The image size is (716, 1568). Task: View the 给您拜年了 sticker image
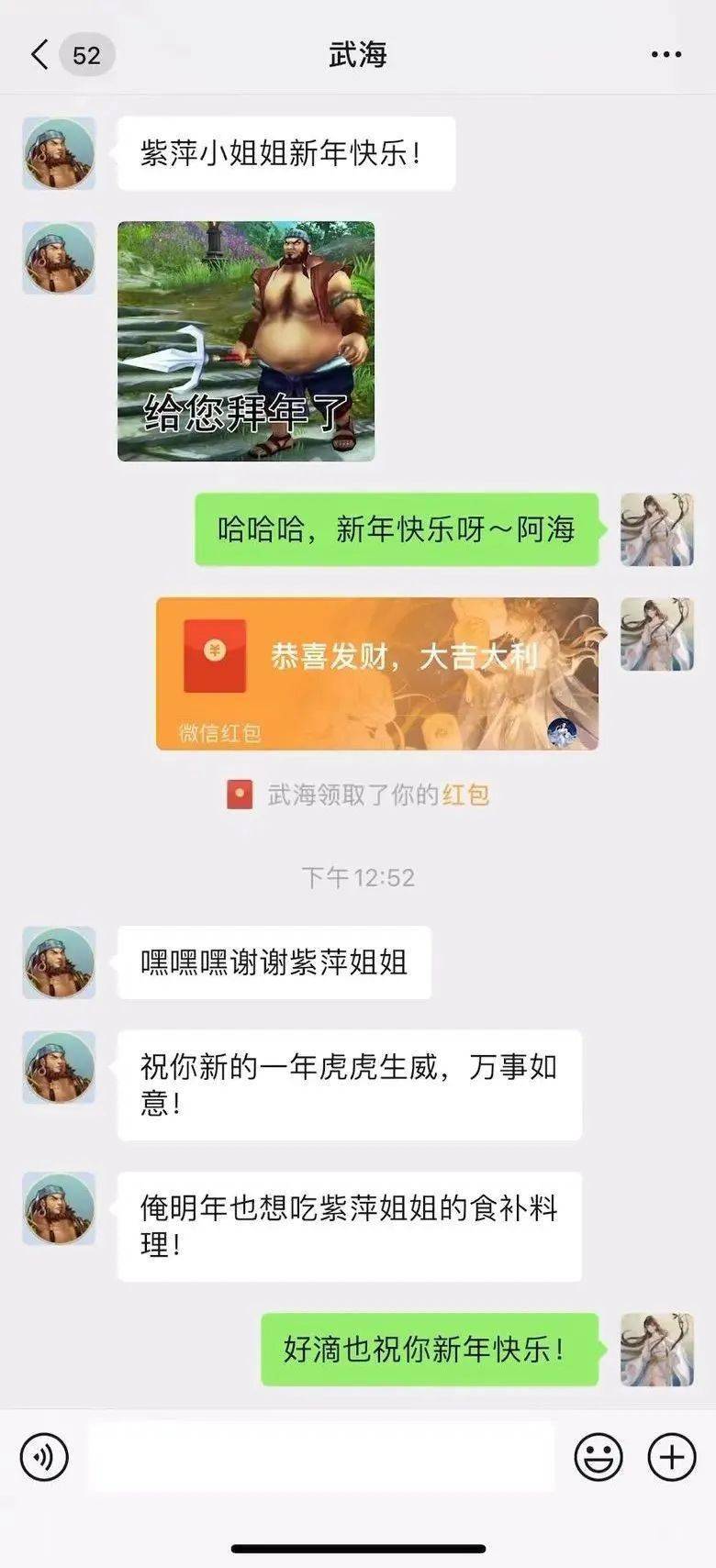coord(246,341)
